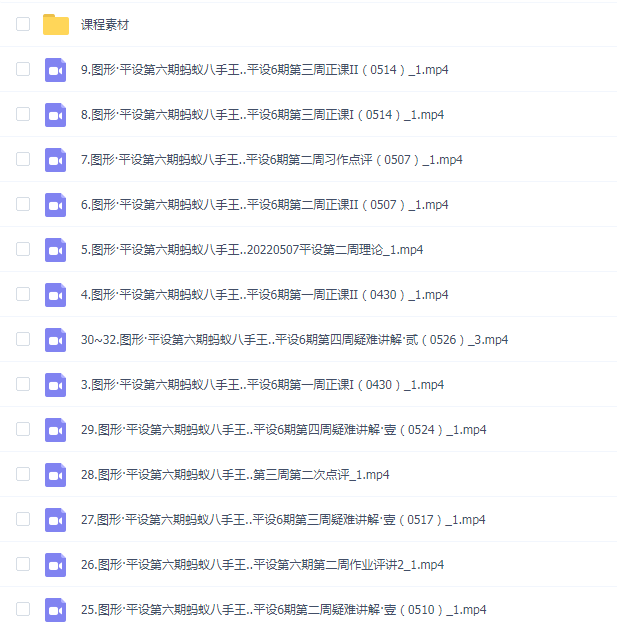Tick the checkbox beside the 课程素材 folder
Screen dimensions: 617x630
(x=23, y=25)
